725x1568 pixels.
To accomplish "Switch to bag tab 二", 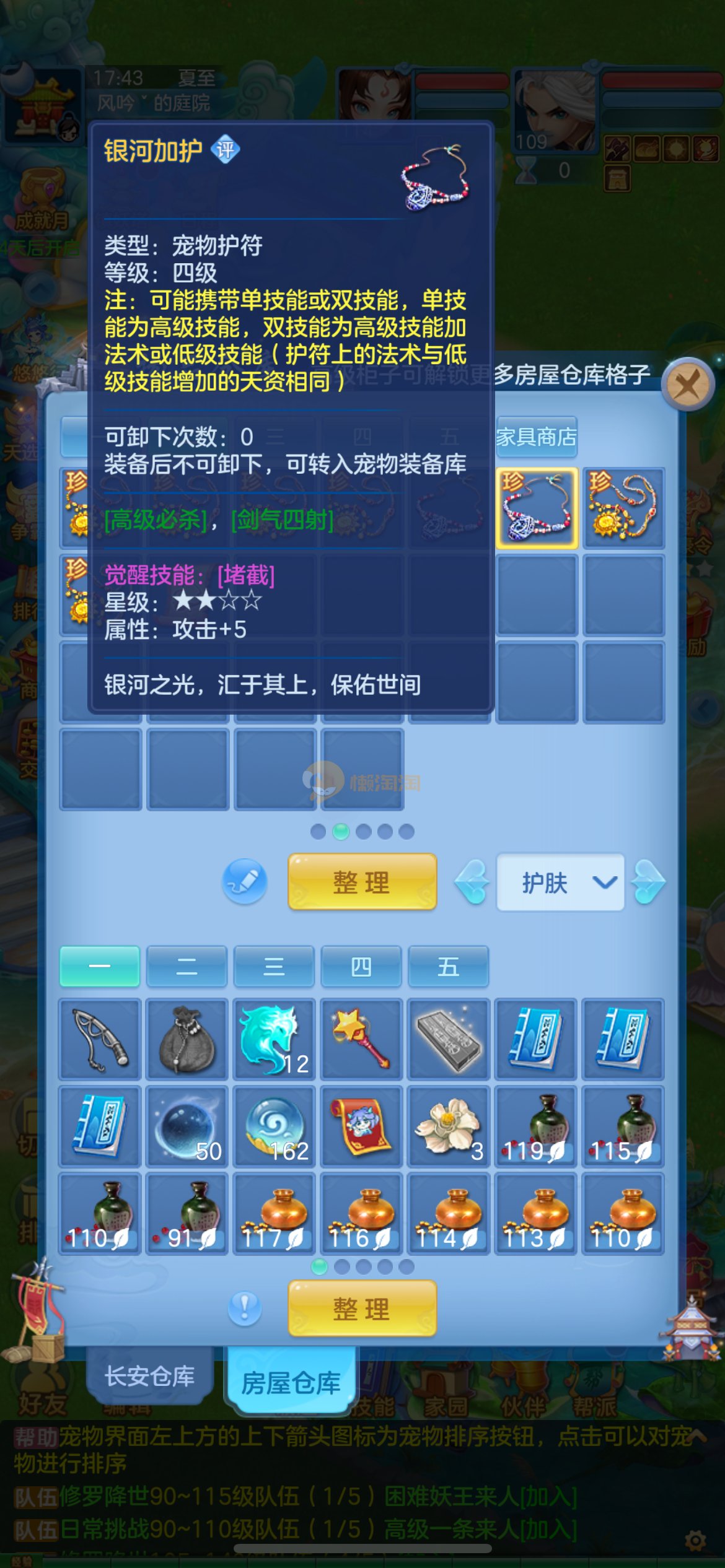I will pos(187,966).
